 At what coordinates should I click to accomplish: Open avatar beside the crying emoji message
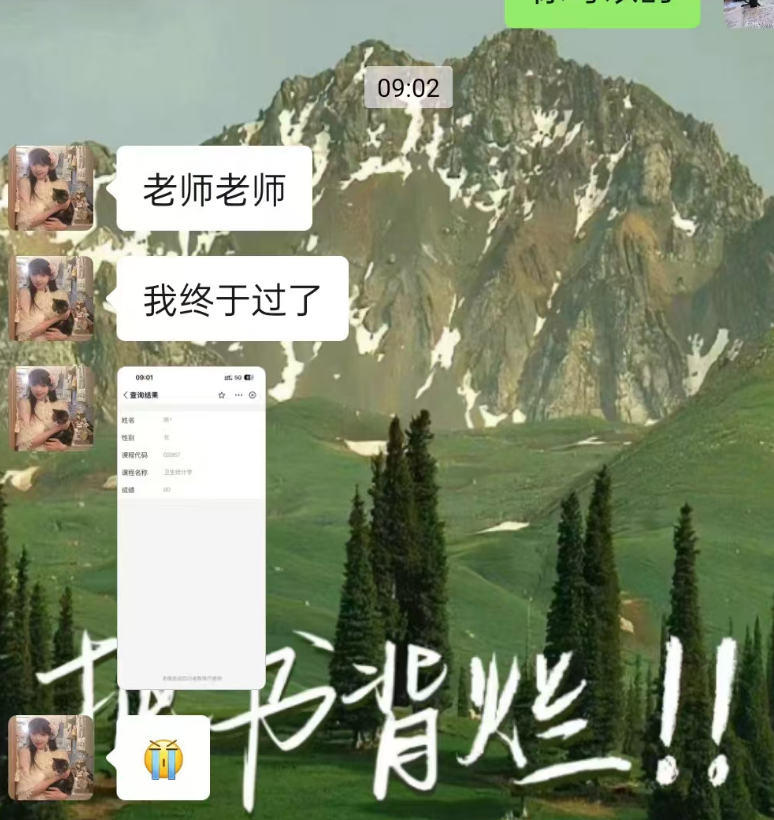(51, 757)
